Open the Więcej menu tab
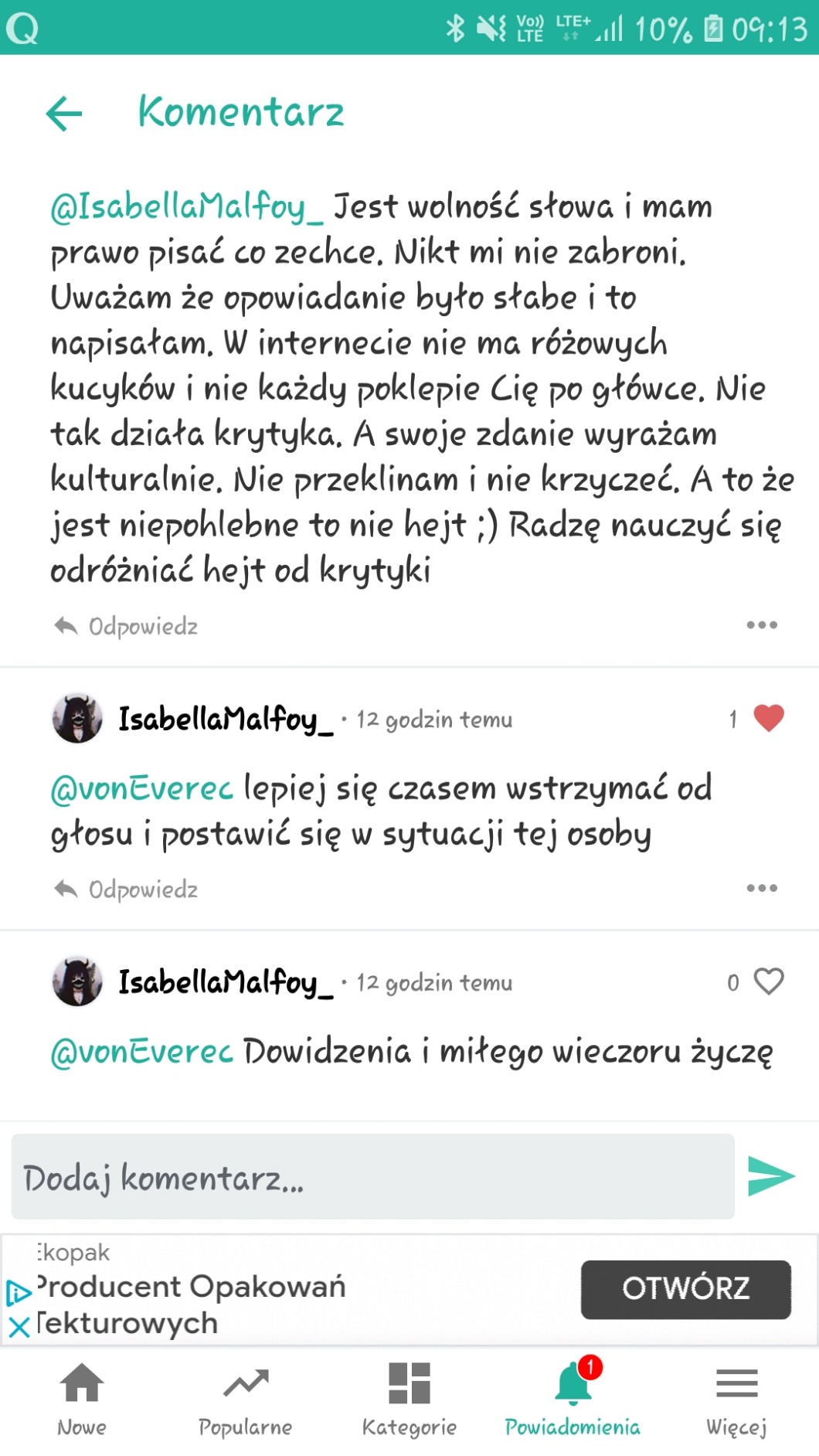This screenshot has width=819, height=1456. [x=736, y=1399]
